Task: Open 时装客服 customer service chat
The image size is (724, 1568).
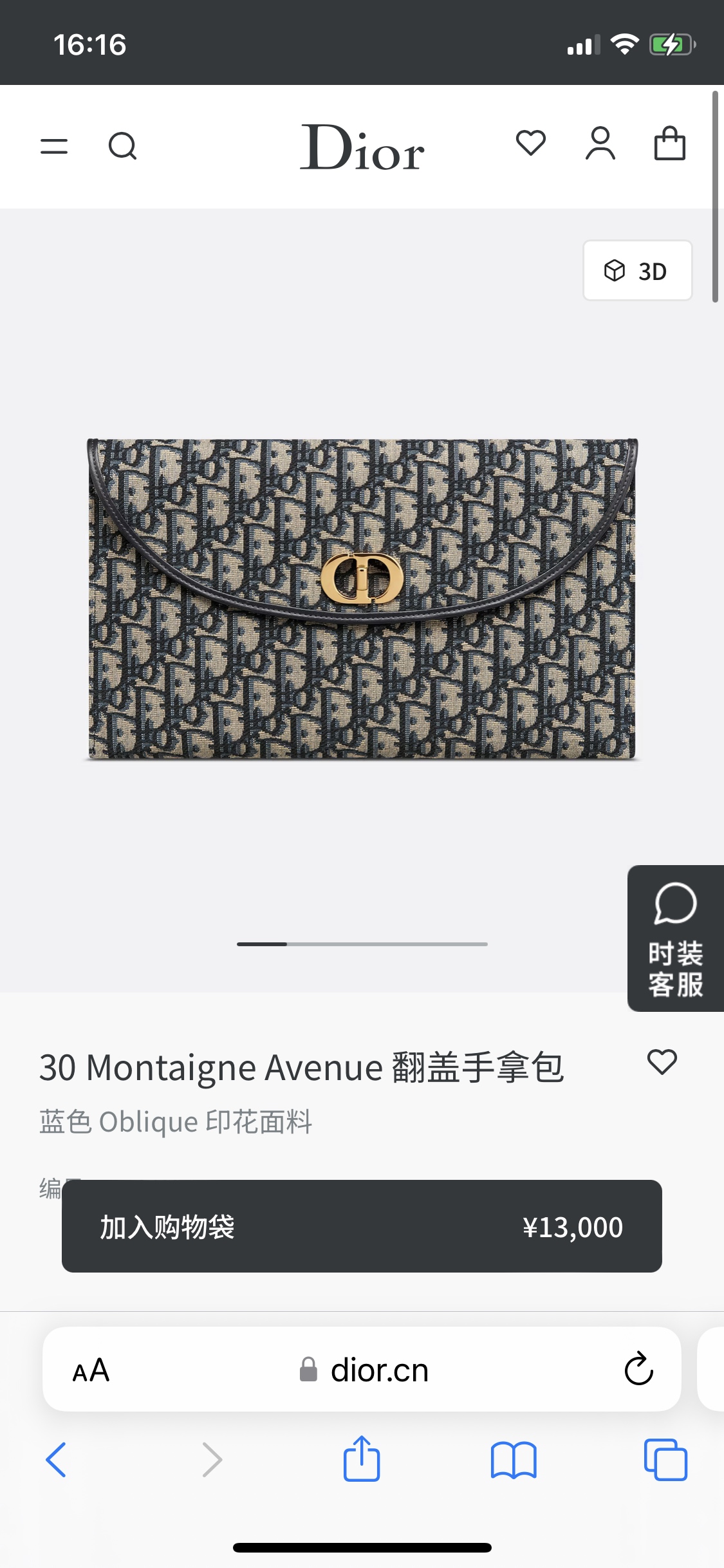Action: pyautogui.click(x=676, y=938)
